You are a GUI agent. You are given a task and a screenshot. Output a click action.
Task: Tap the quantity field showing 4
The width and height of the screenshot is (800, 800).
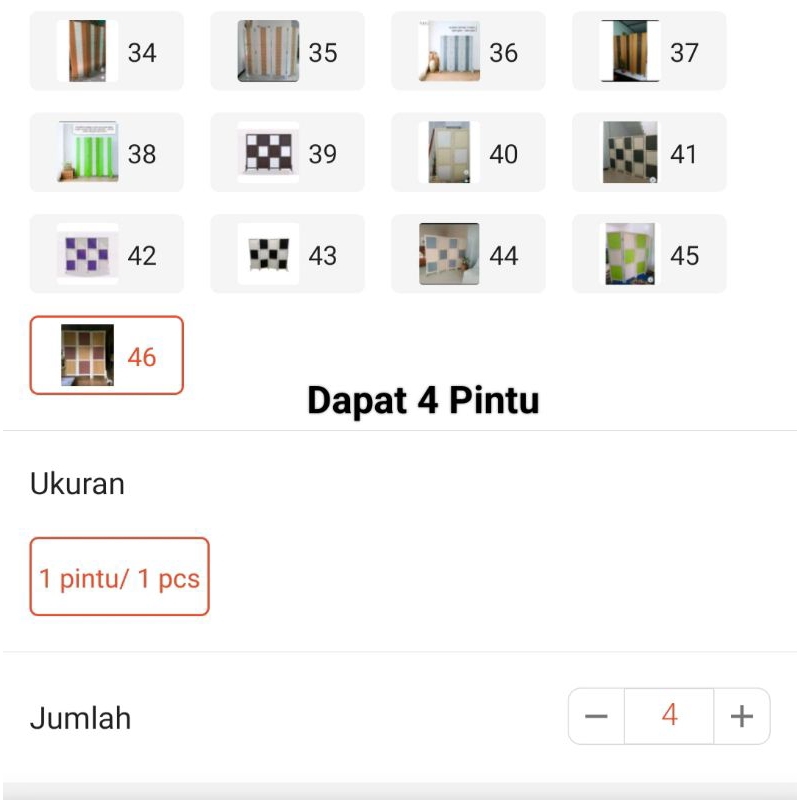click(669, 716)
